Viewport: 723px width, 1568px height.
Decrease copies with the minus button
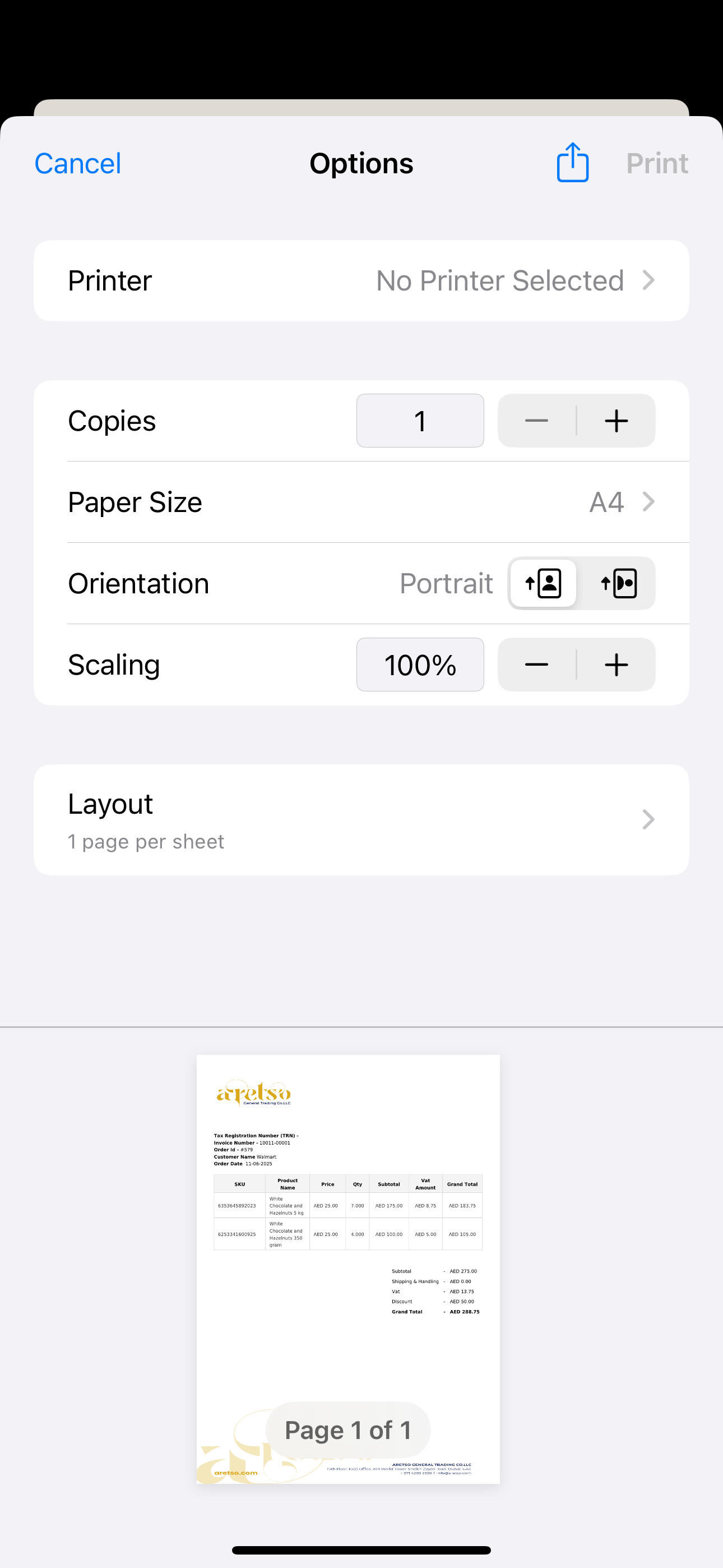pyautogui.click(x=537, y=421)
